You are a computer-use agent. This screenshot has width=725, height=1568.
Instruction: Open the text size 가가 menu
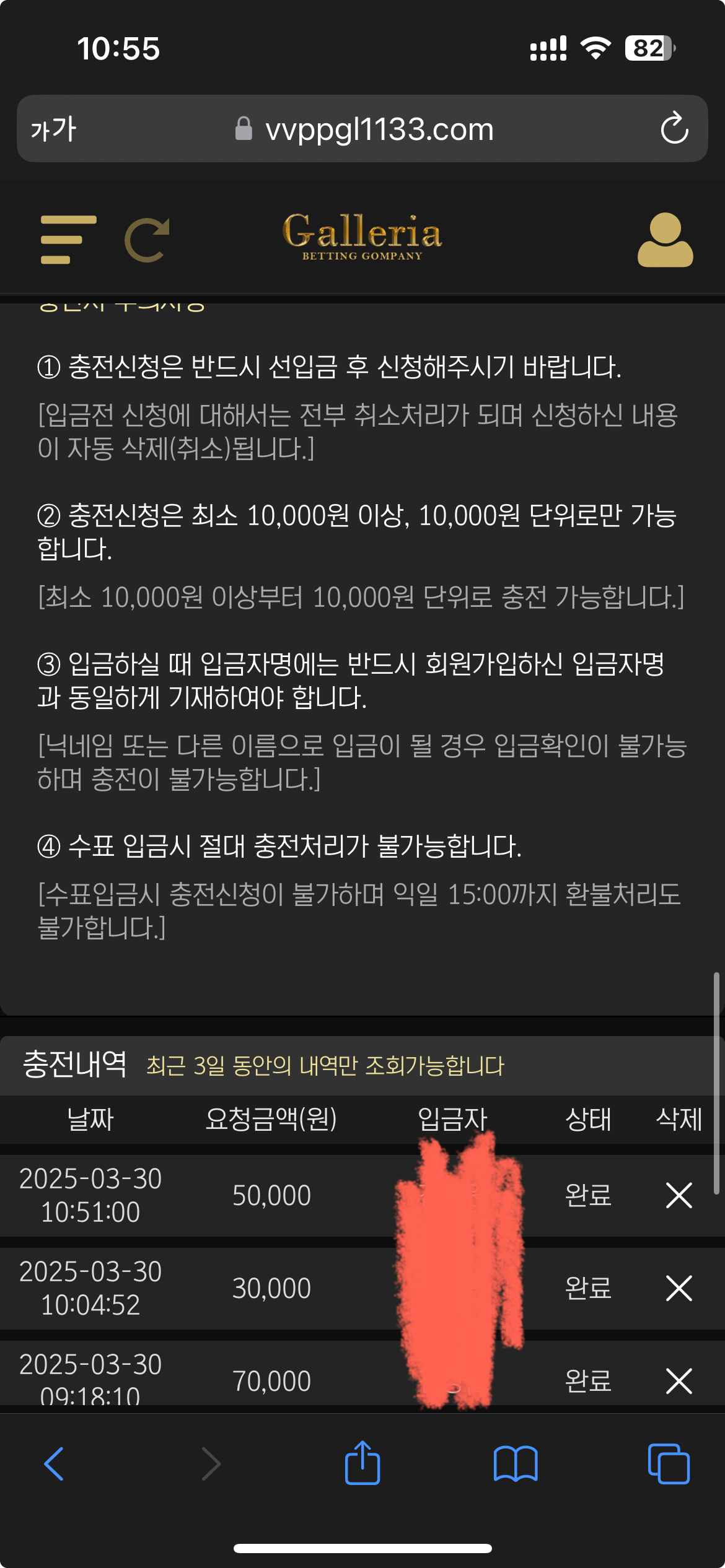(x=53, y=129)
